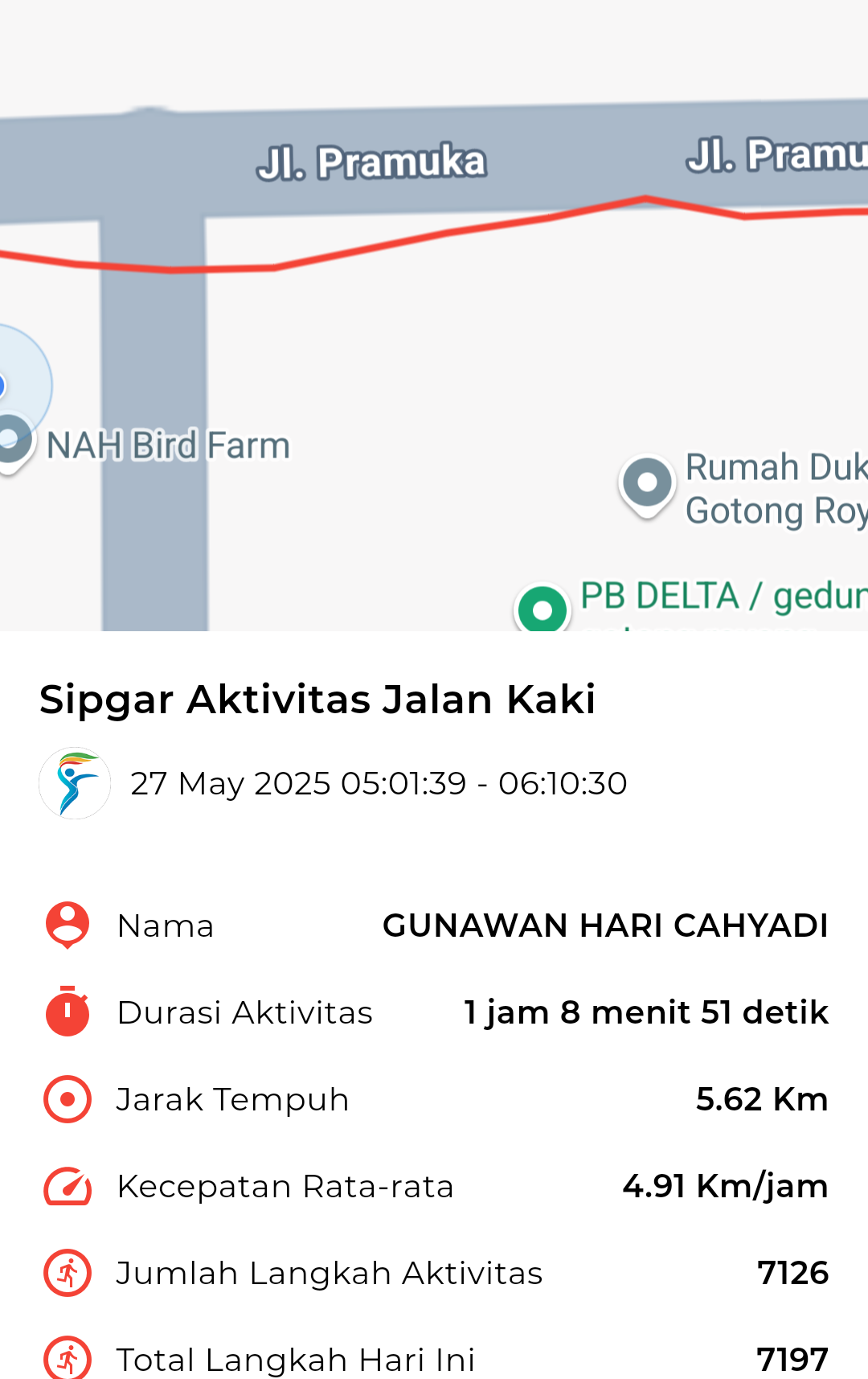Select the Jl. Pramuka road label on map
Image resolution: width=868 pixels, height=1379 pixels.
click(x=373, y=159)
